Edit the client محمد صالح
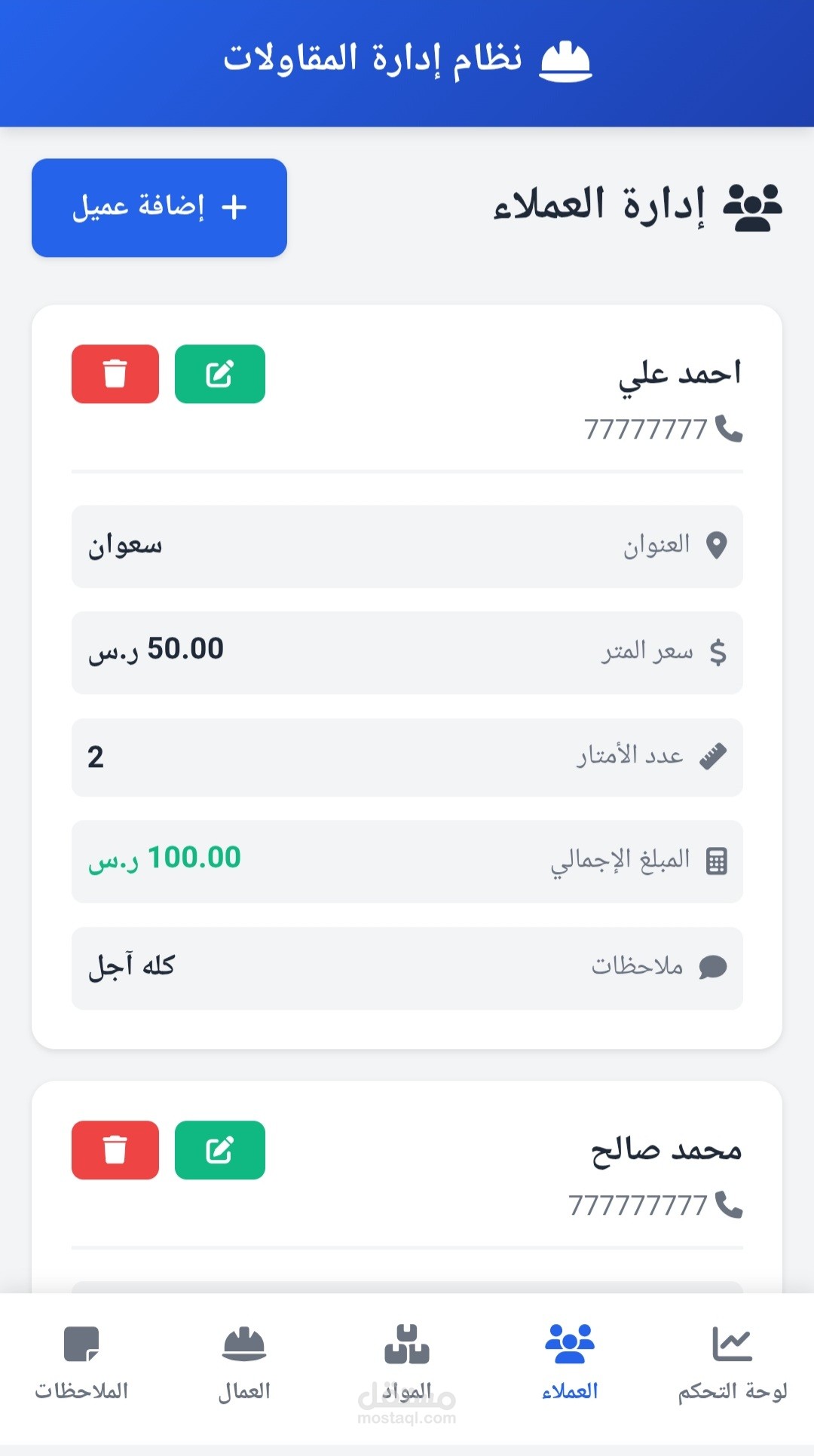The width and height of the screenshot is (814, 1456). point(220,1150)
